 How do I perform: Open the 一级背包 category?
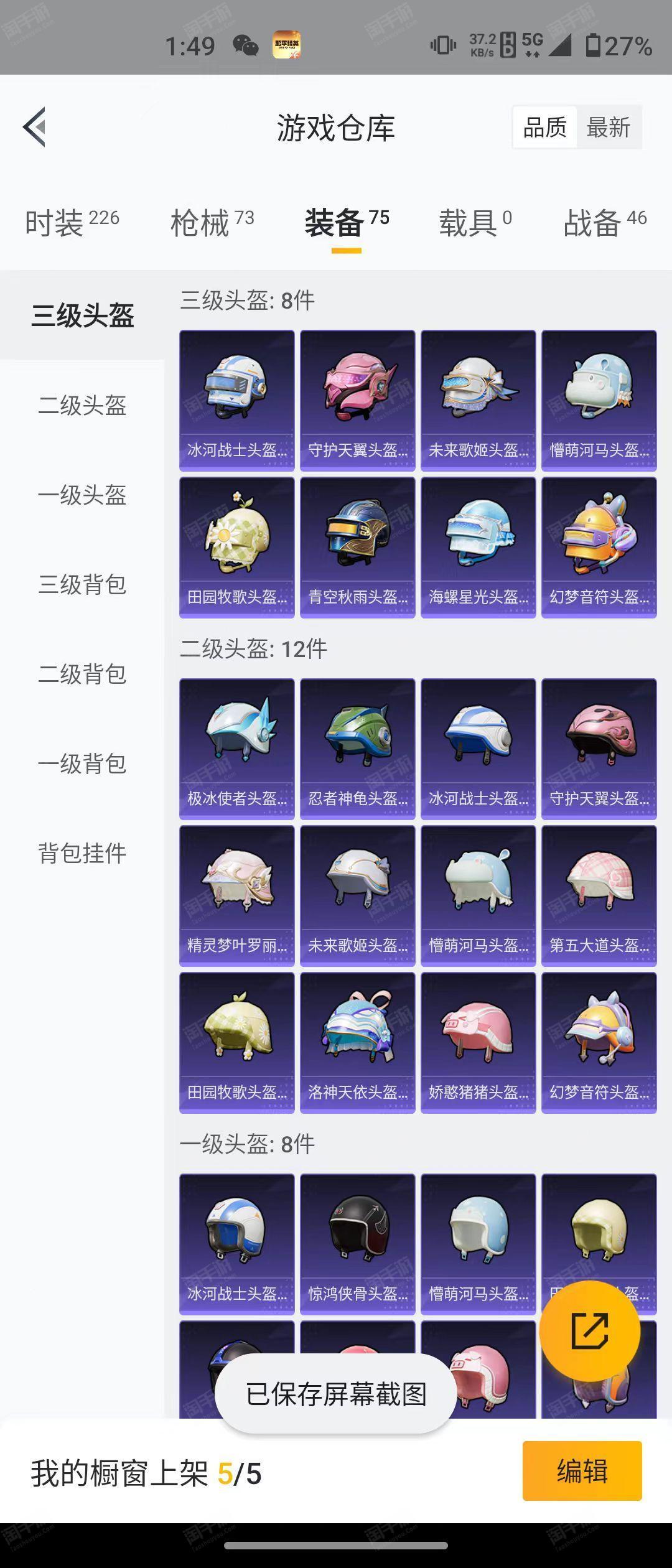pos(82,764)
